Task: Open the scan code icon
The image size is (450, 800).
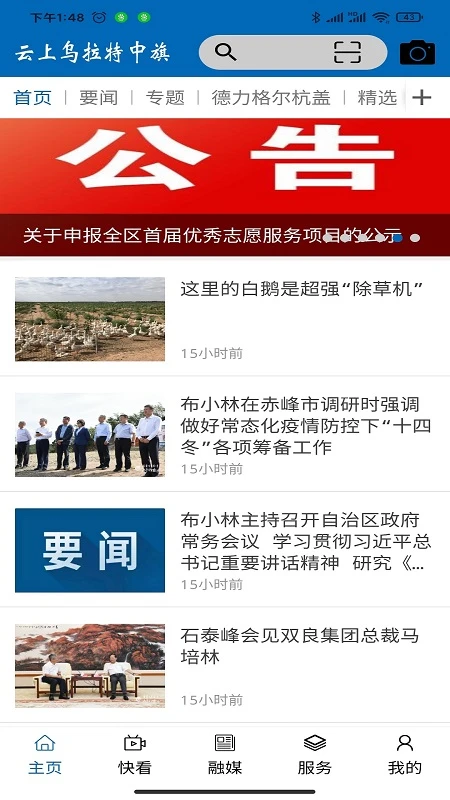Action: [x=347, y=52]
